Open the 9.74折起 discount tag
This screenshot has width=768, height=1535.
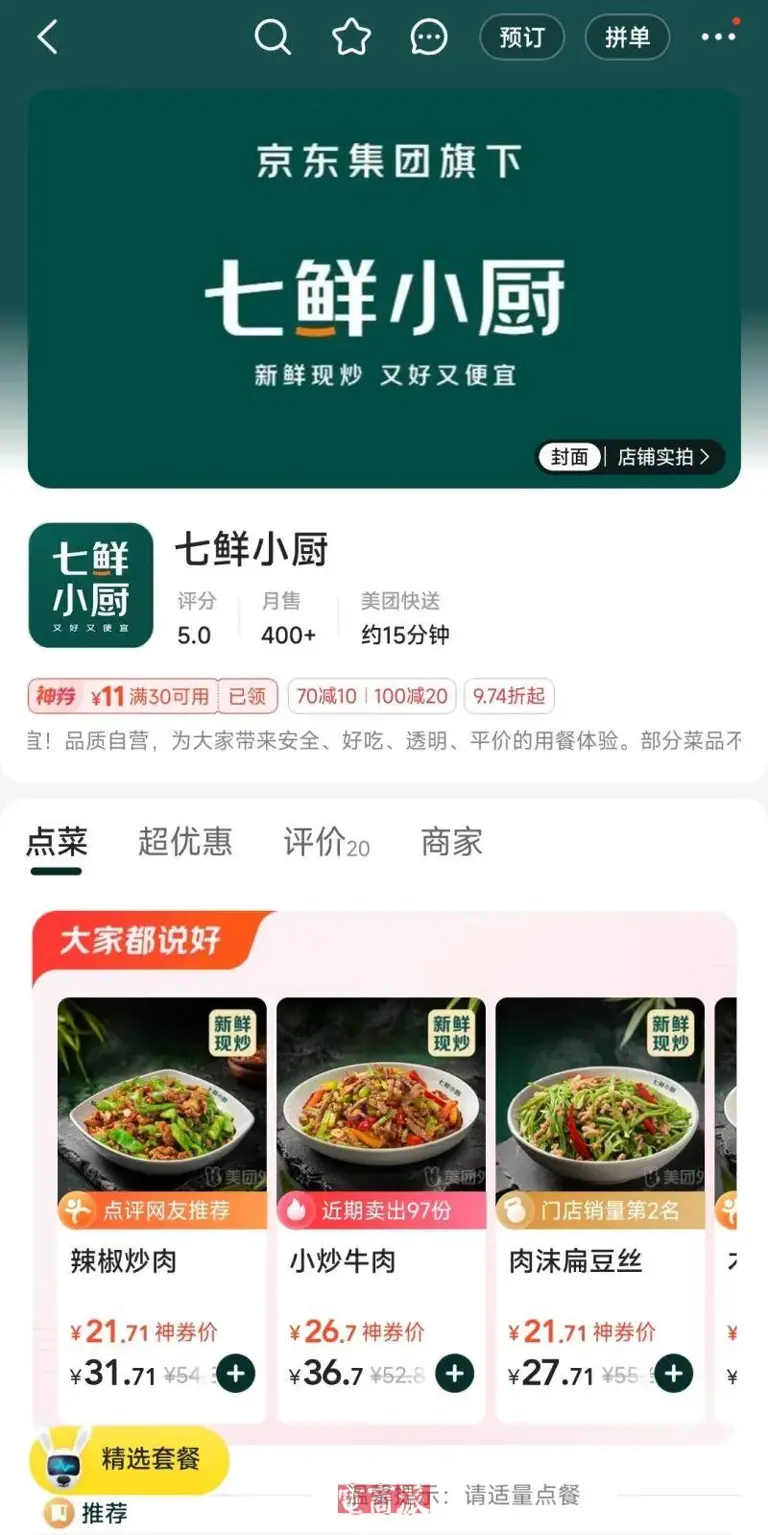508,696
